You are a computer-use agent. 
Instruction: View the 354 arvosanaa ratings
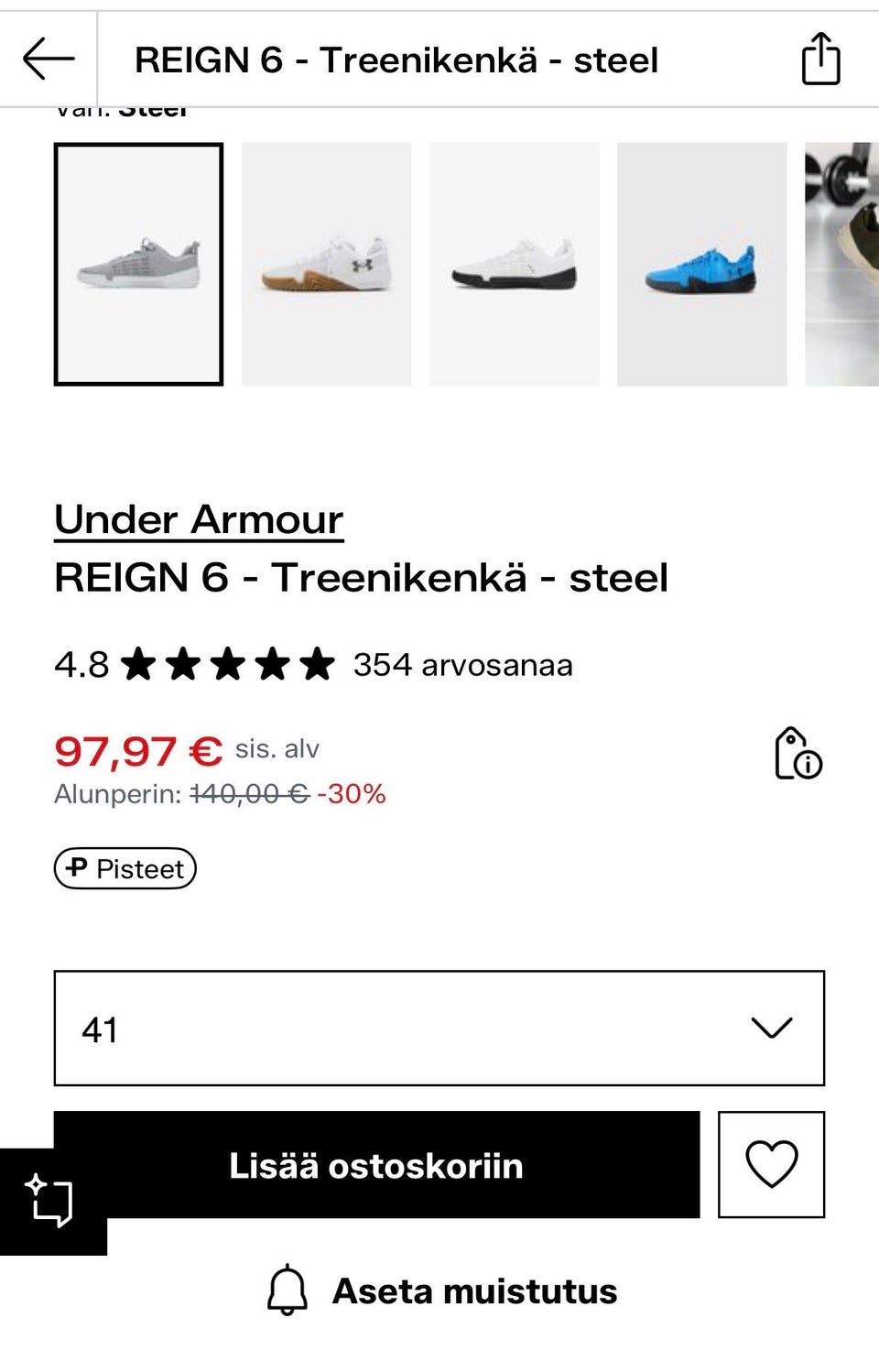[x=462, y=665]
